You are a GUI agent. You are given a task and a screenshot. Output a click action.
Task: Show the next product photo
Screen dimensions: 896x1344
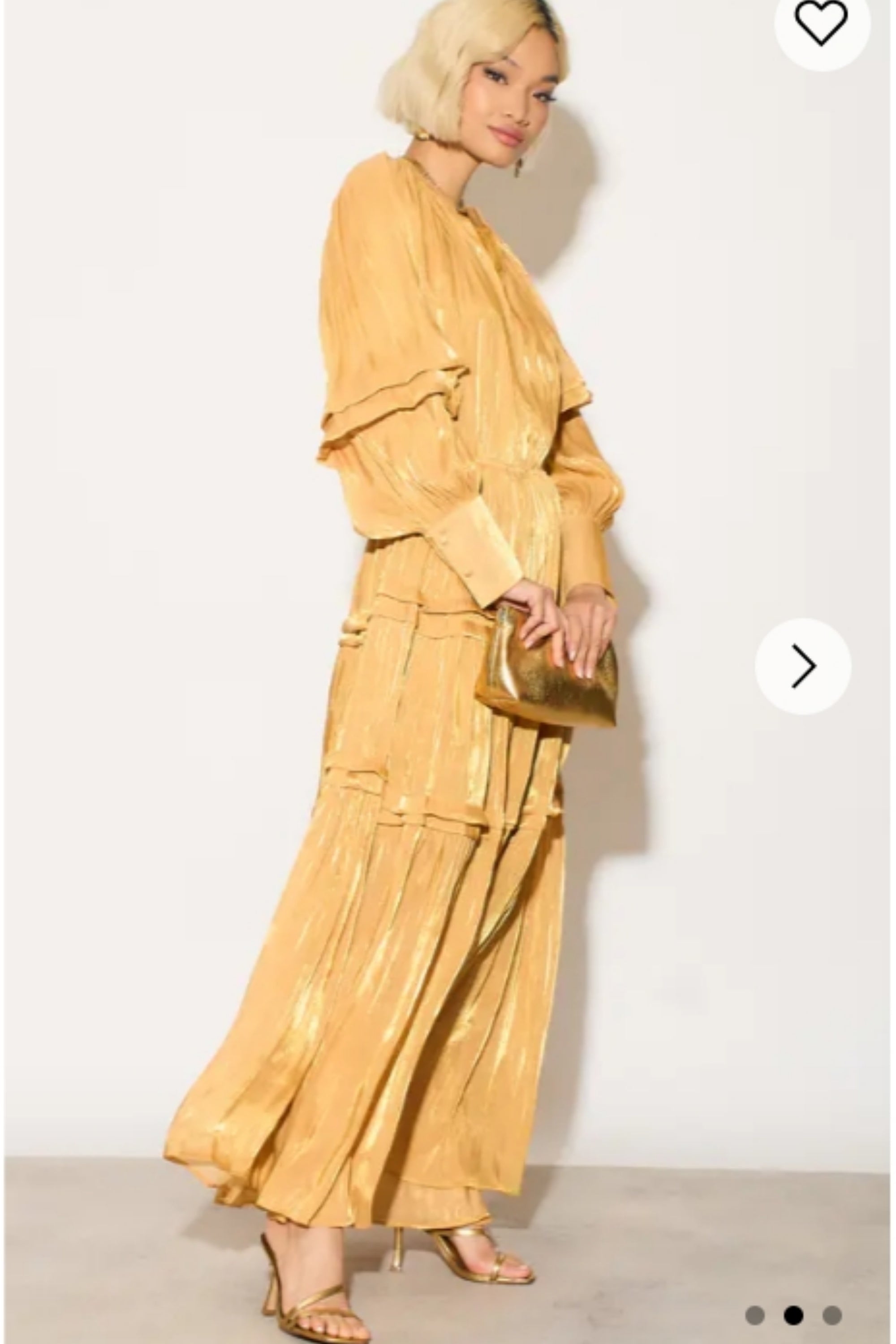[x=803, y=666]
